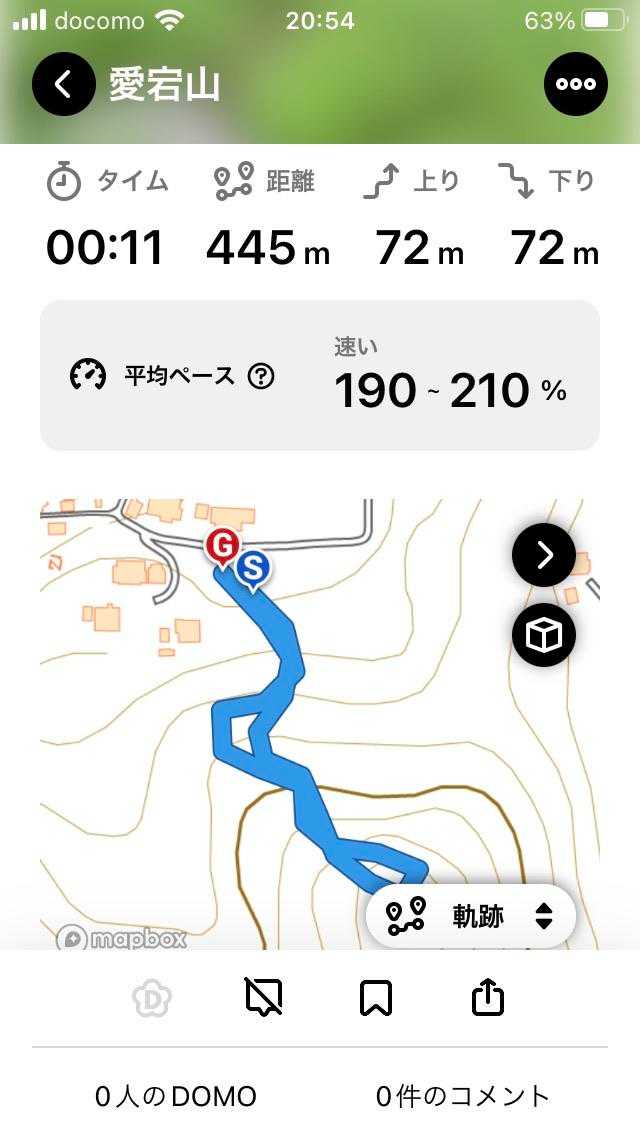The width and height of the screenshot is (640, 1136).
Task: Expand the map with the arrow button
Action: coord(544,555)
